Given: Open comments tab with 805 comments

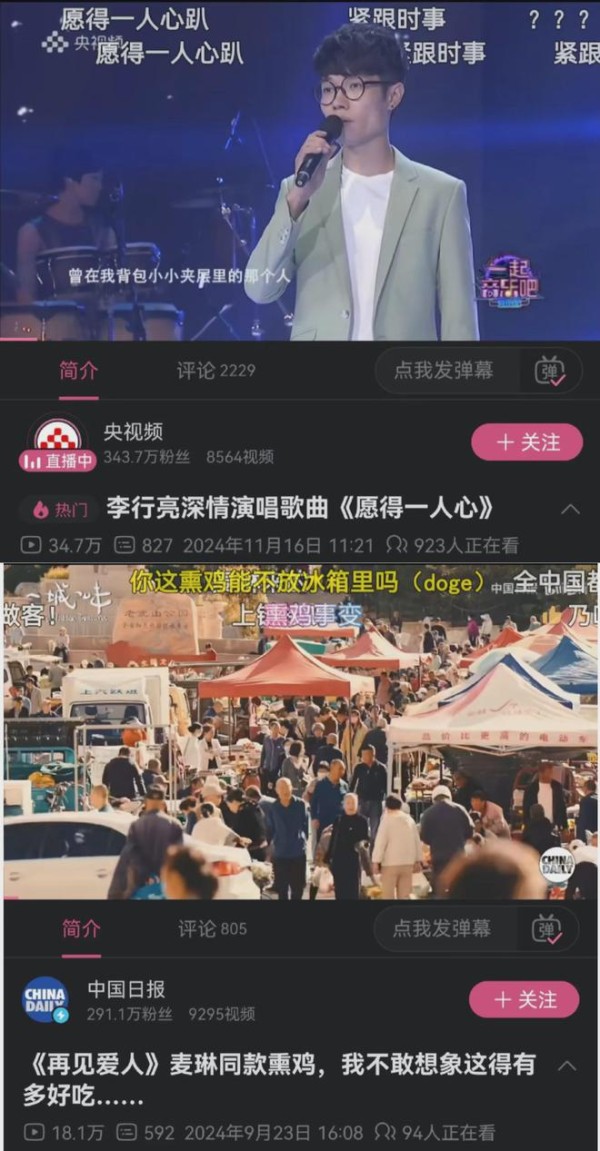Looking at the screenshot, I should (213, 929).
